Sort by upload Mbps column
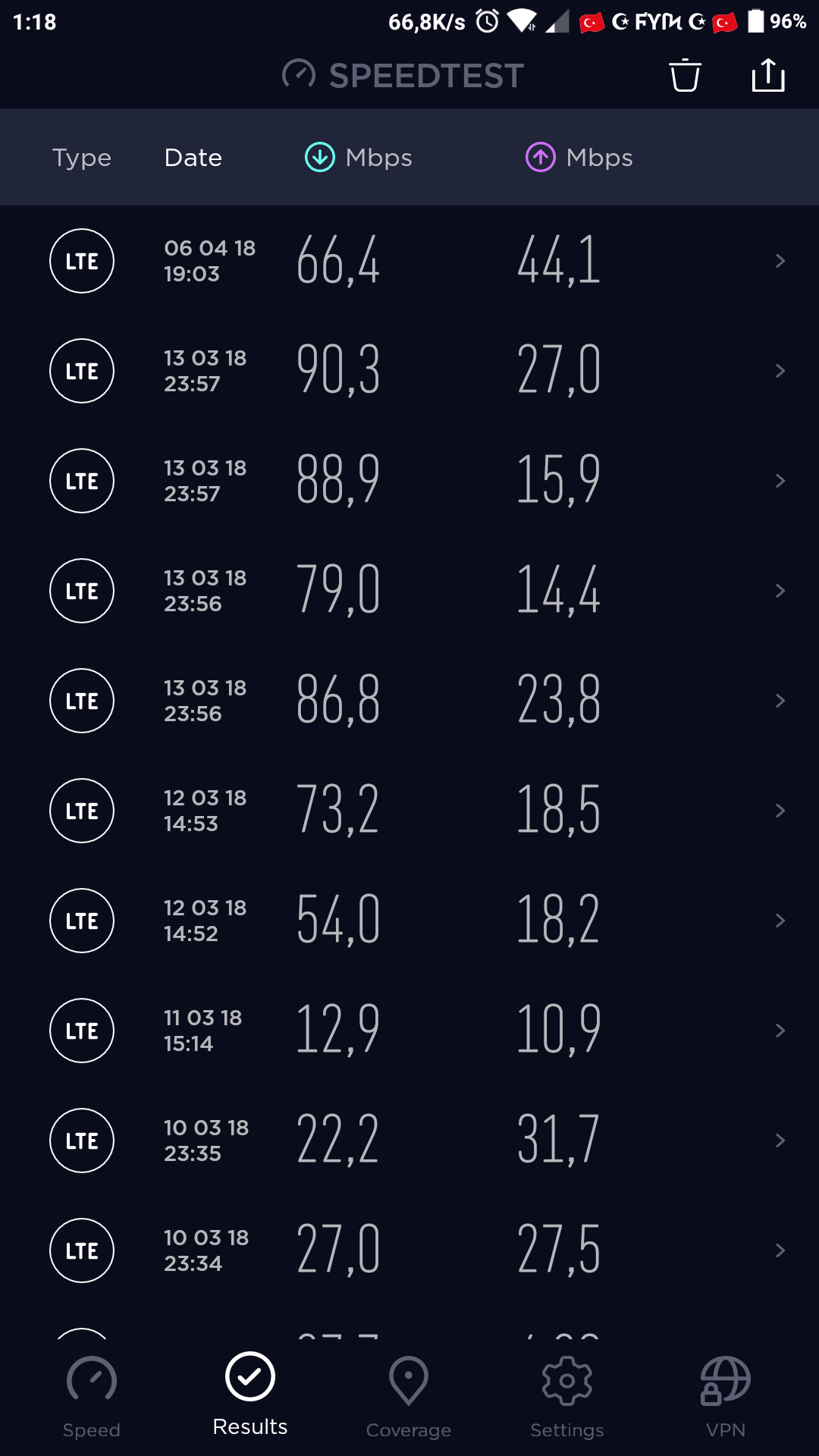This screenshot has width=819, height=1456. pos(579,158)
